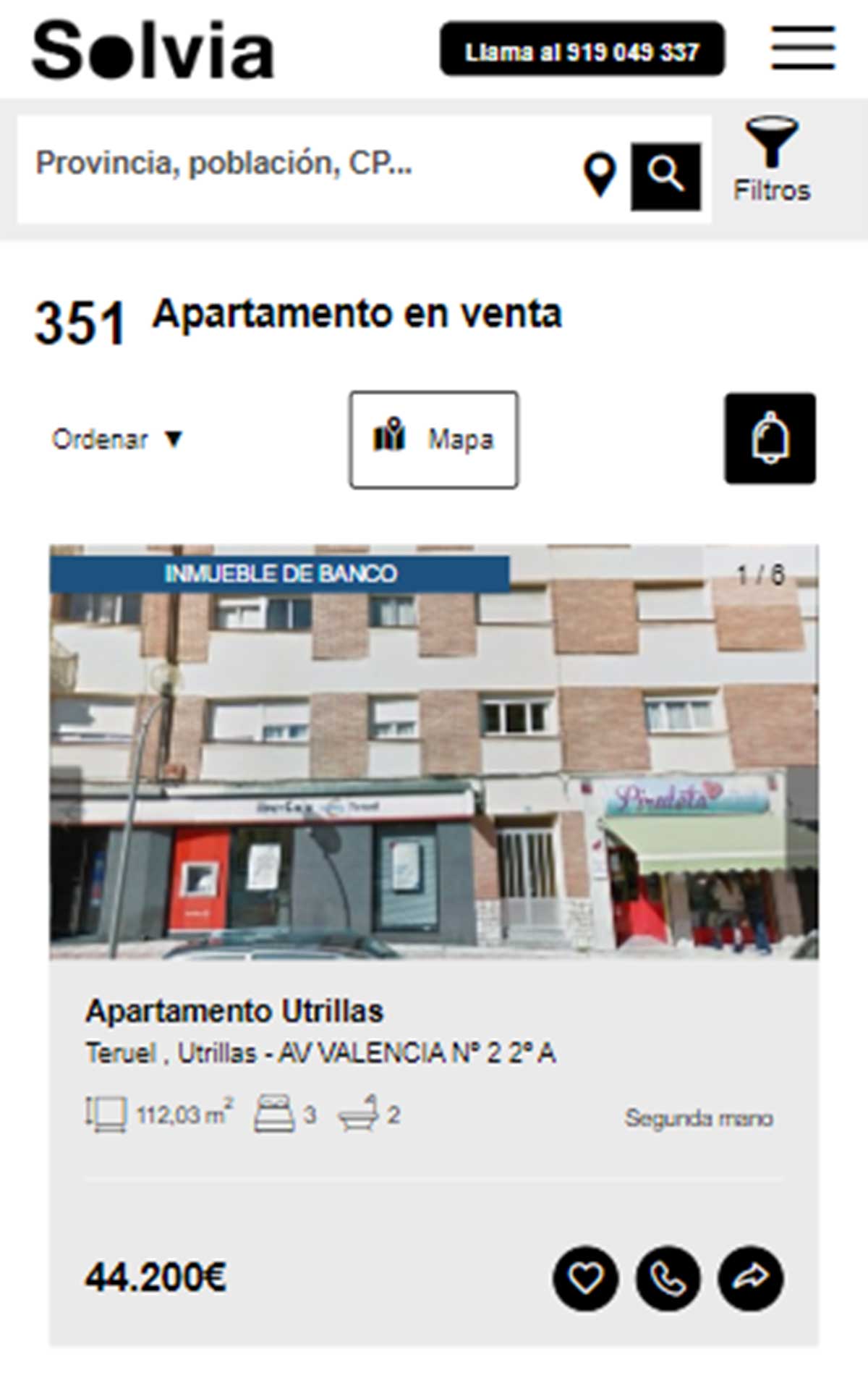Use current location pin in search
Viewport: 868px width, 1378px height.
tap(600, 174)
